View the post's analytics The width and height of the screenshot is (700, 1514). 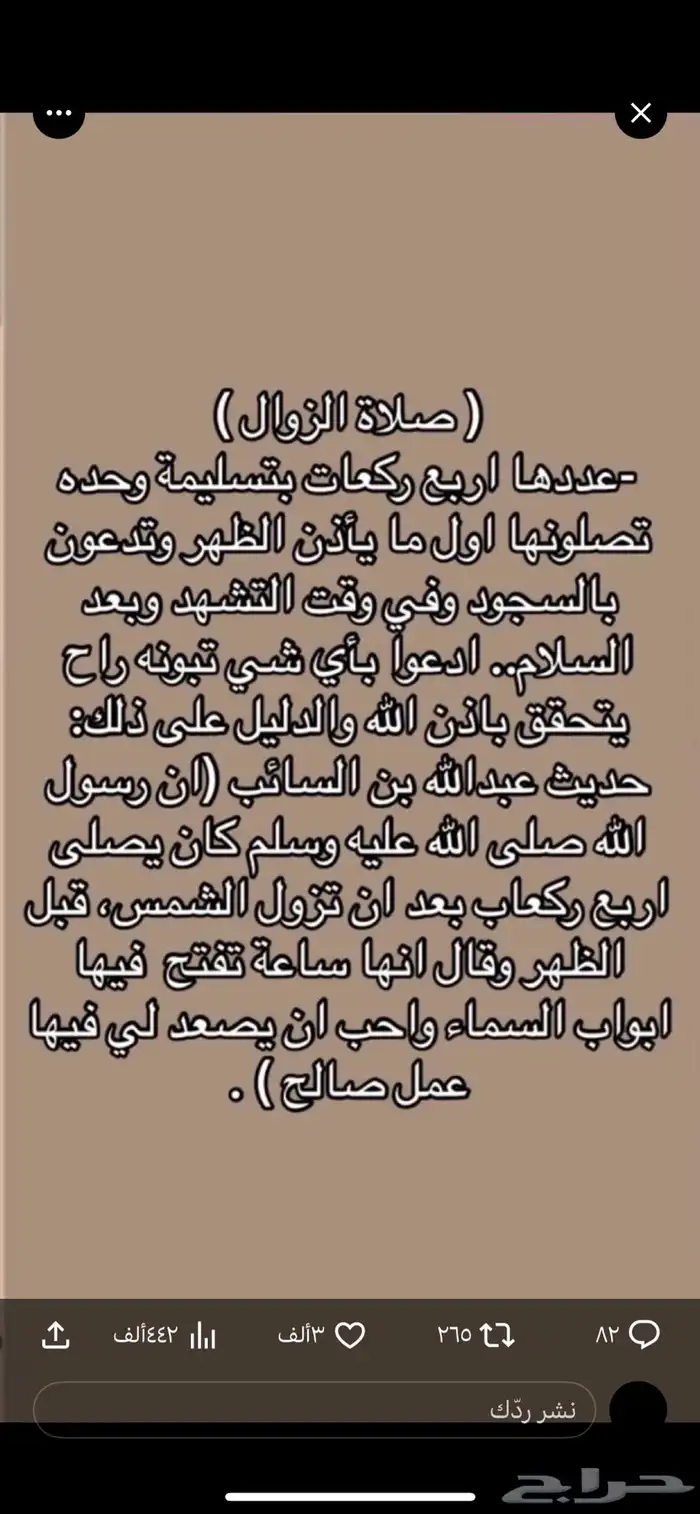[203, 1335]
